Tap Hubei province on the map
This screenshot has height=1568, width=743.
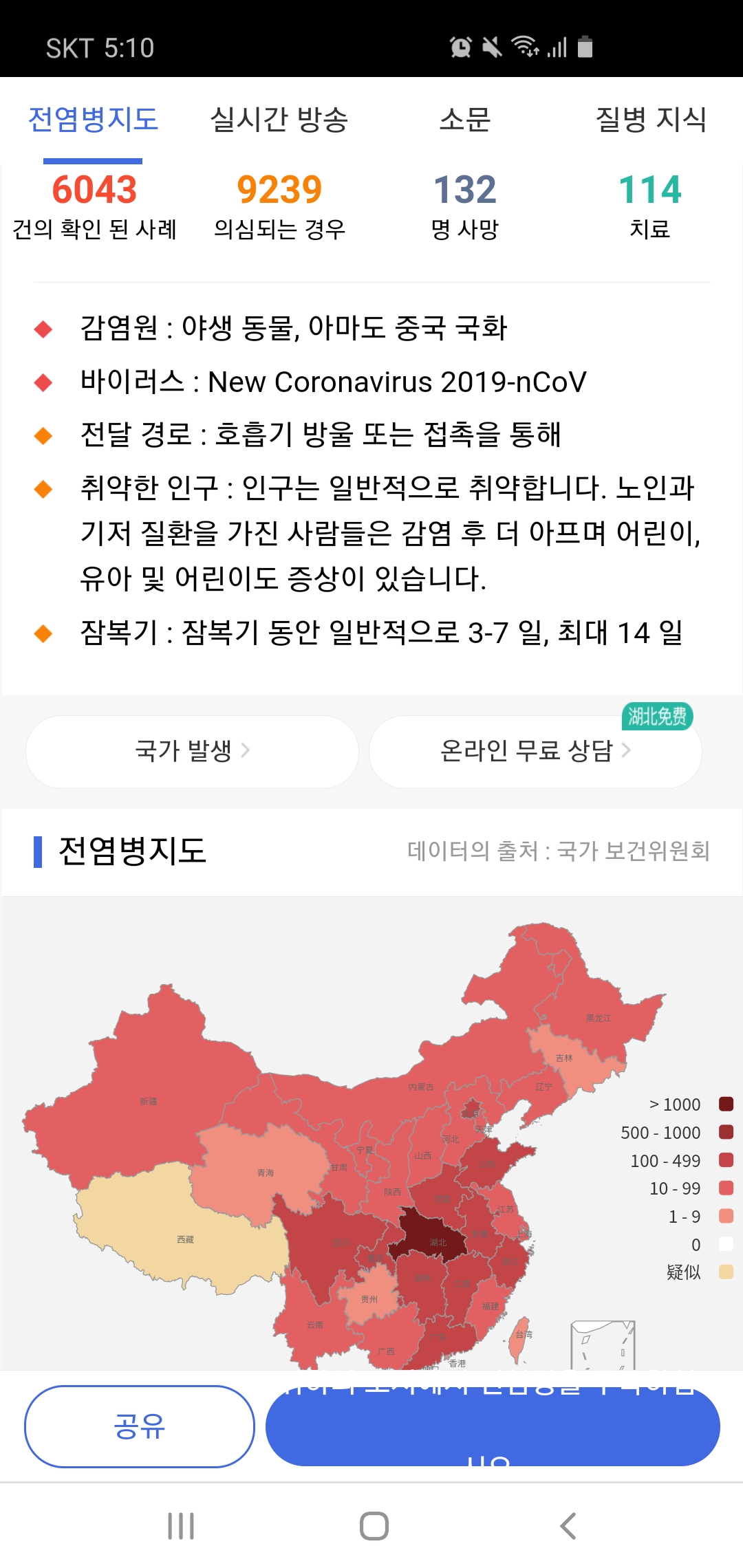point(430,1238)
